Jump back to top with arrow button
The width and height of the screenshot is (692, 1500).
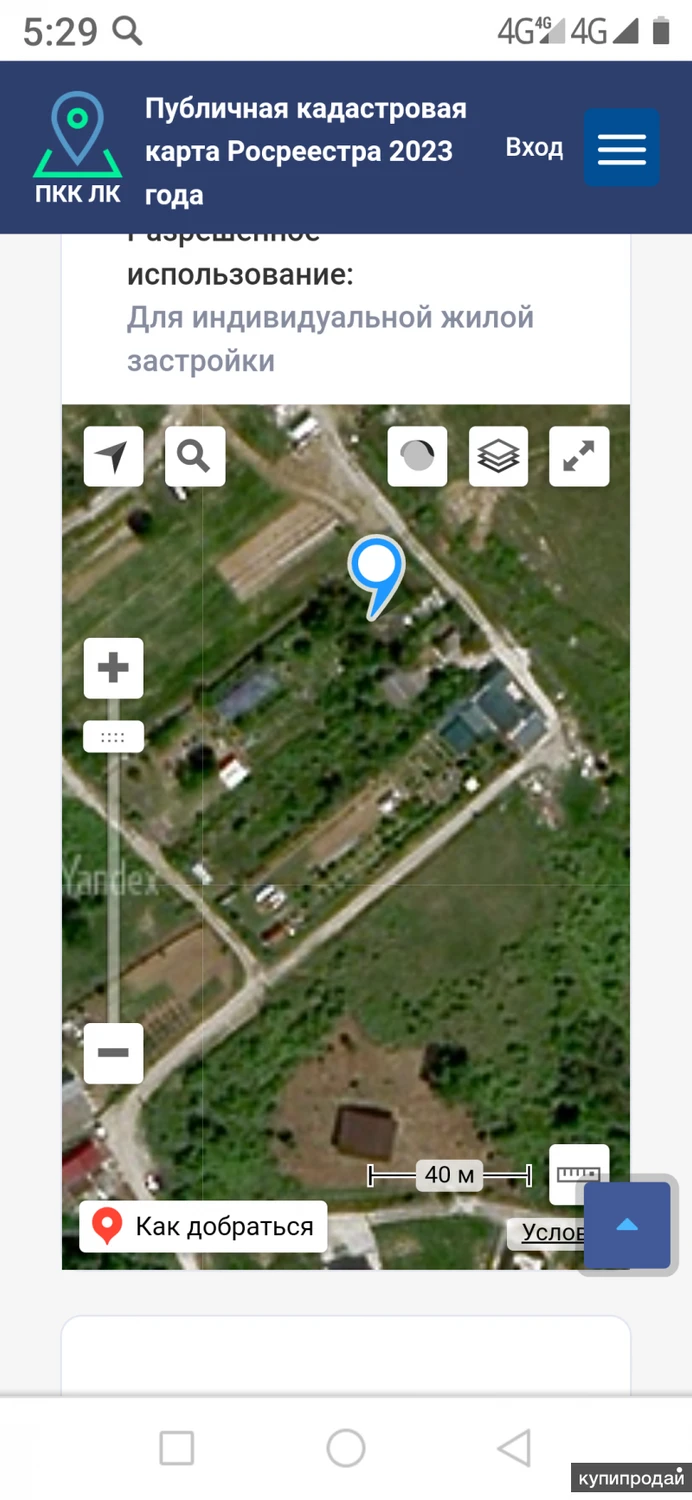click(x=627, y=1225)
